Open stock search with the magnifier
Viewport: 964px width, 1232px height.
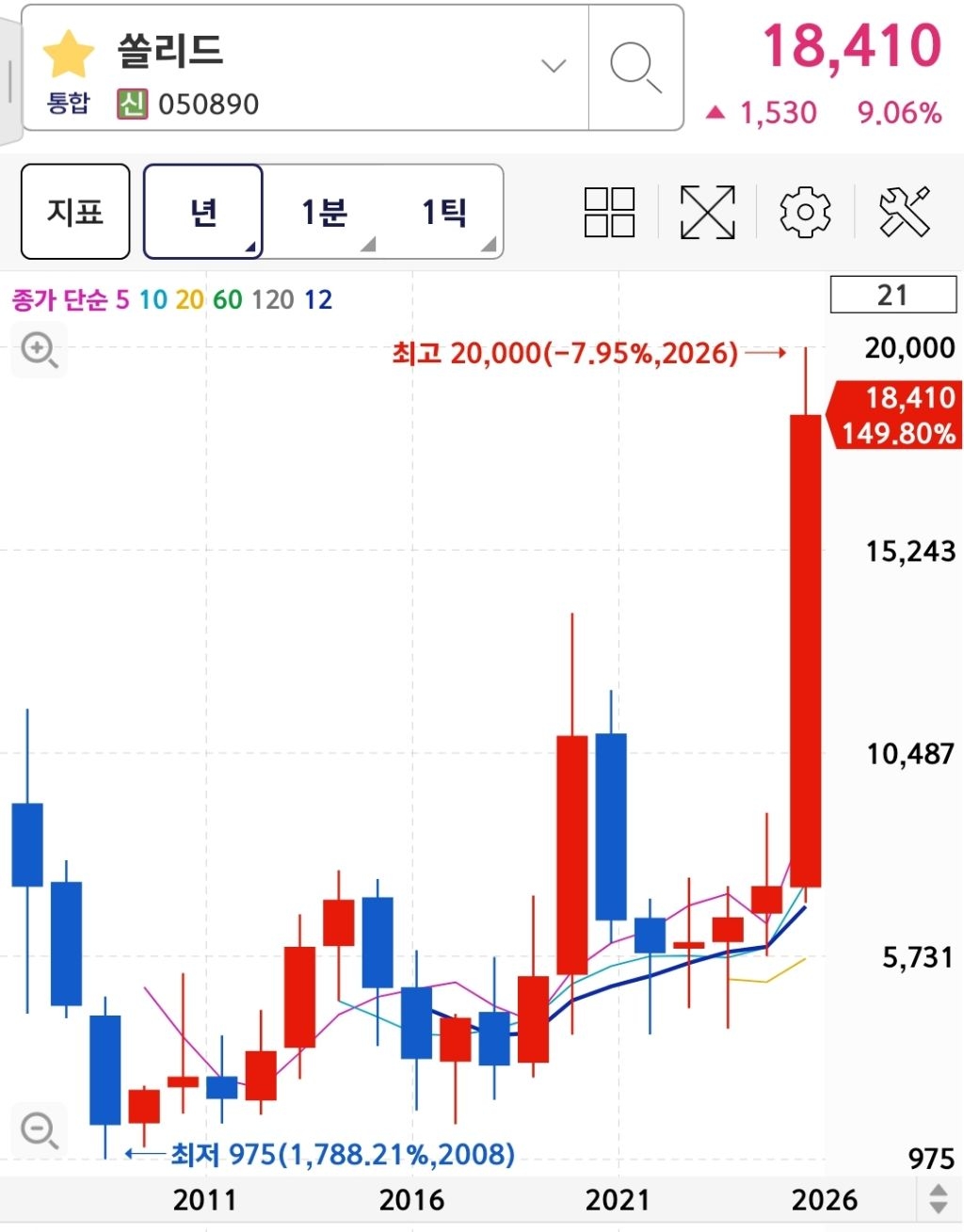click(635, 68)
